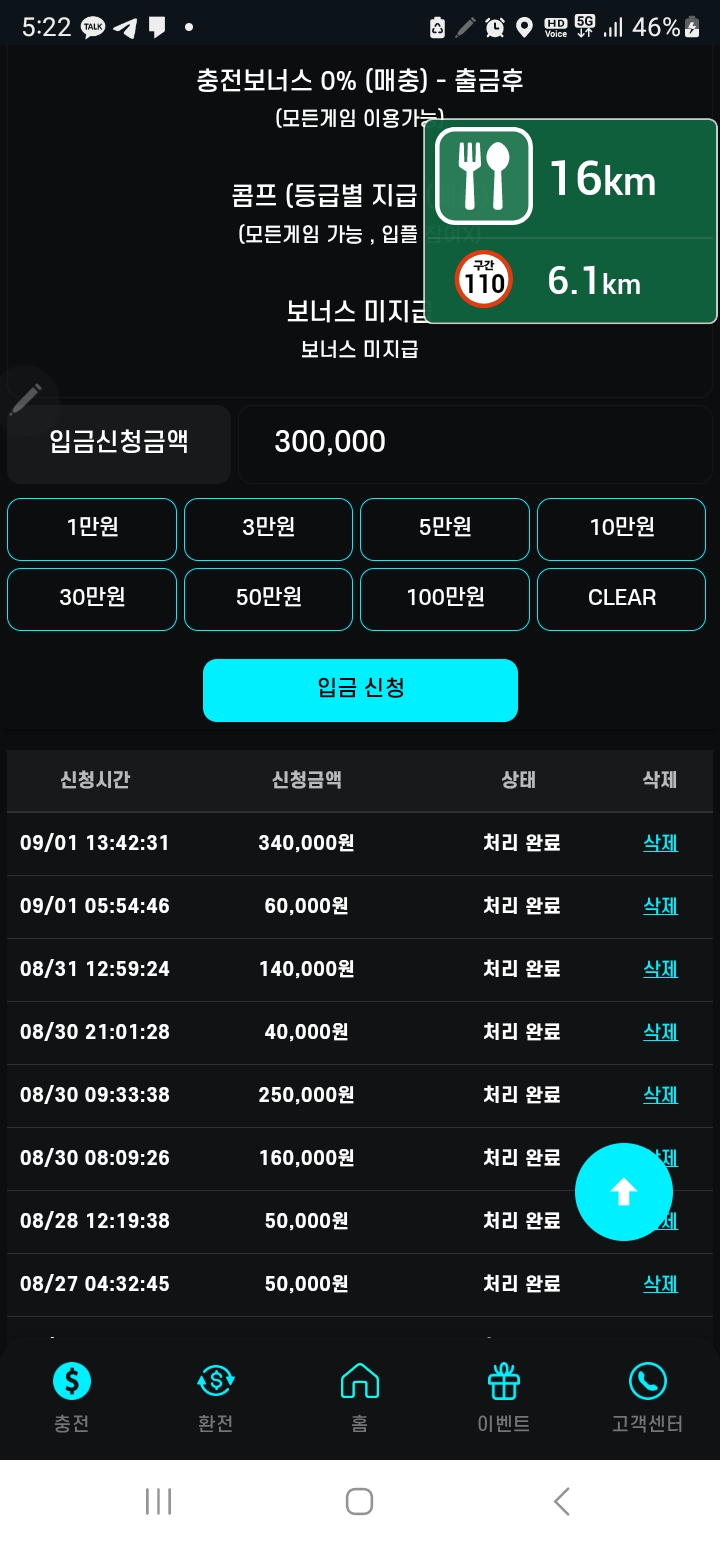The image size is (720, 1544).
Task: Tap the system back button
Action: [x=561, y=1501]
